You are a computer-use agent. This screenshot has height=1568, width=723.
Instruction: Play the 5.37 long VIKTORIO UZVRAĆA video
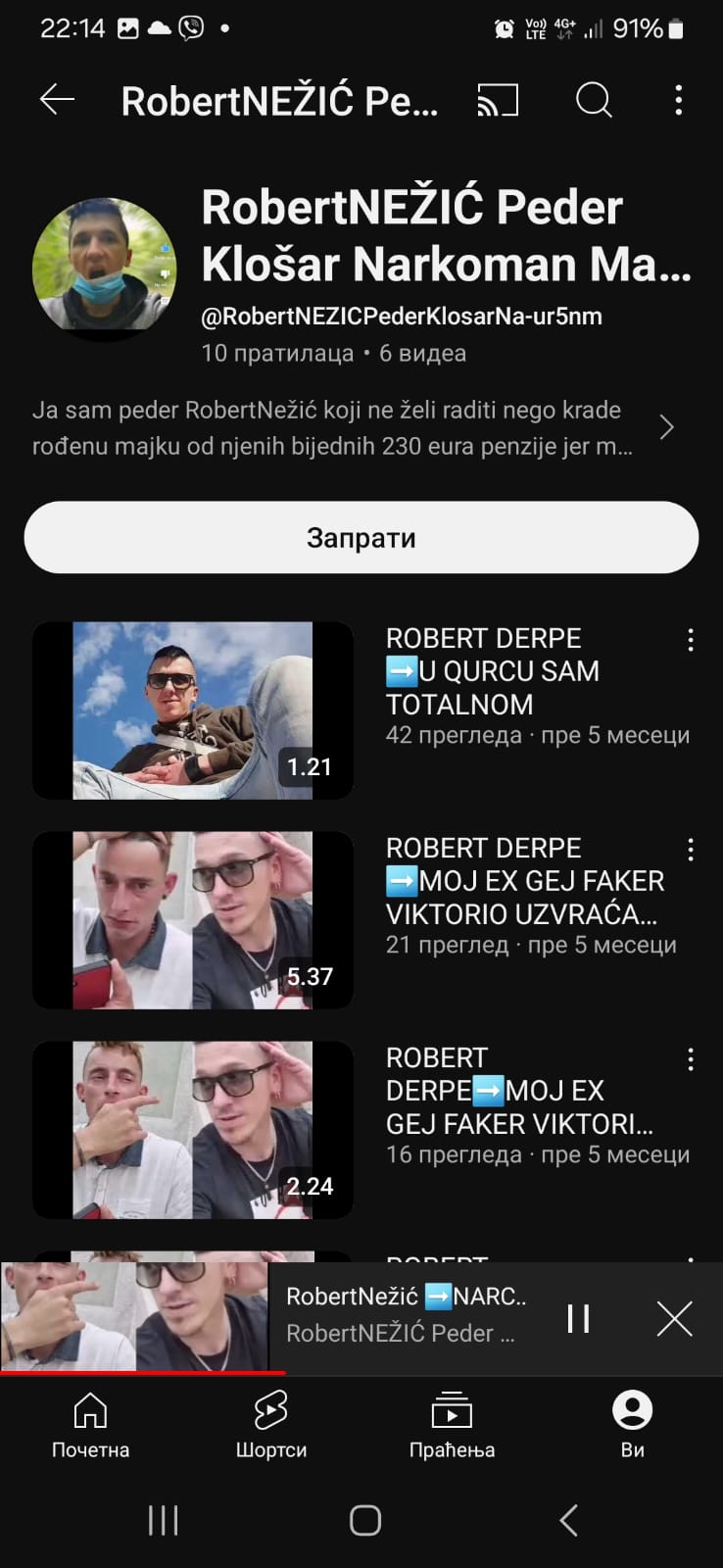coord(193,920)
